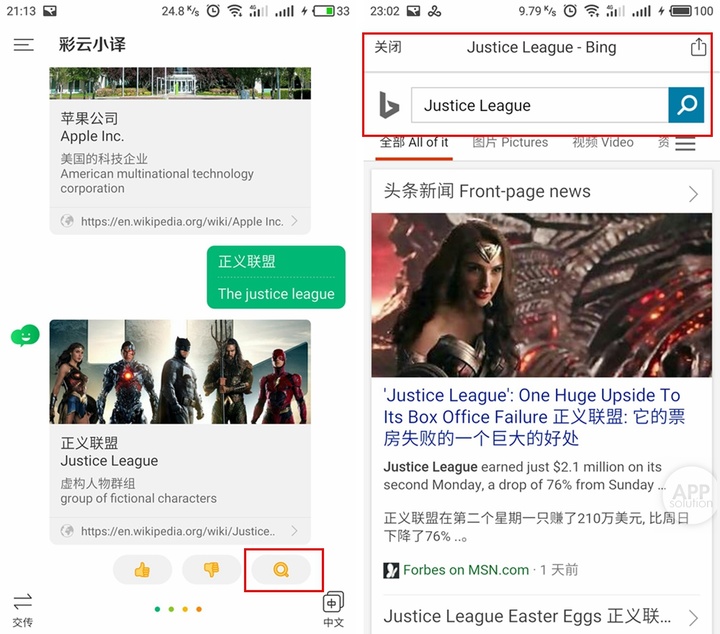Open the 交传 mode button
Screen dimensions: 720x634
click(22, 609)
